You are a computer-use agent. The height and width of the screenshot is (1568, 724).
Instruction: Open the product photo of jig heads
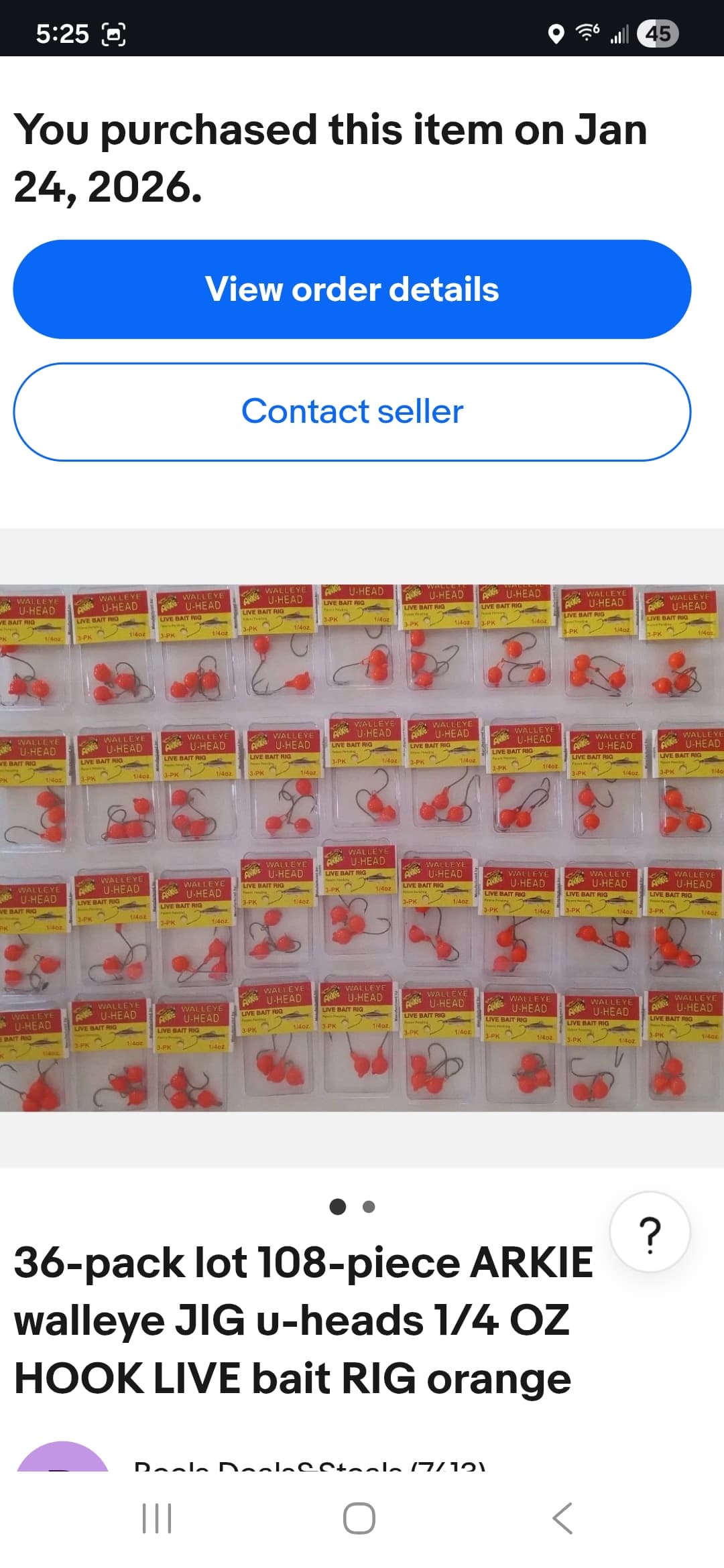click(x=362, y=848)
